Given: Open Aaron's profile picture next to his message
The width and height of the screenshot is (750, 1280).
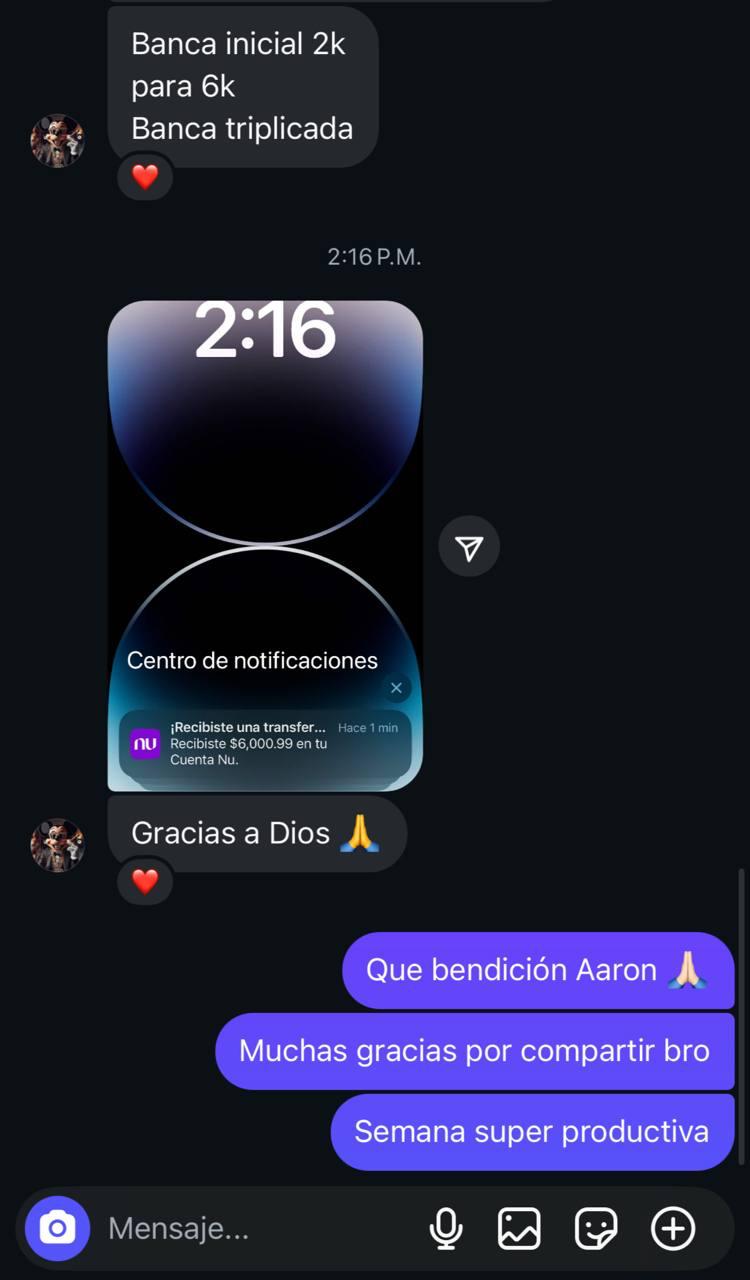Looking at the screenshot, I should [x=57, y=140].
